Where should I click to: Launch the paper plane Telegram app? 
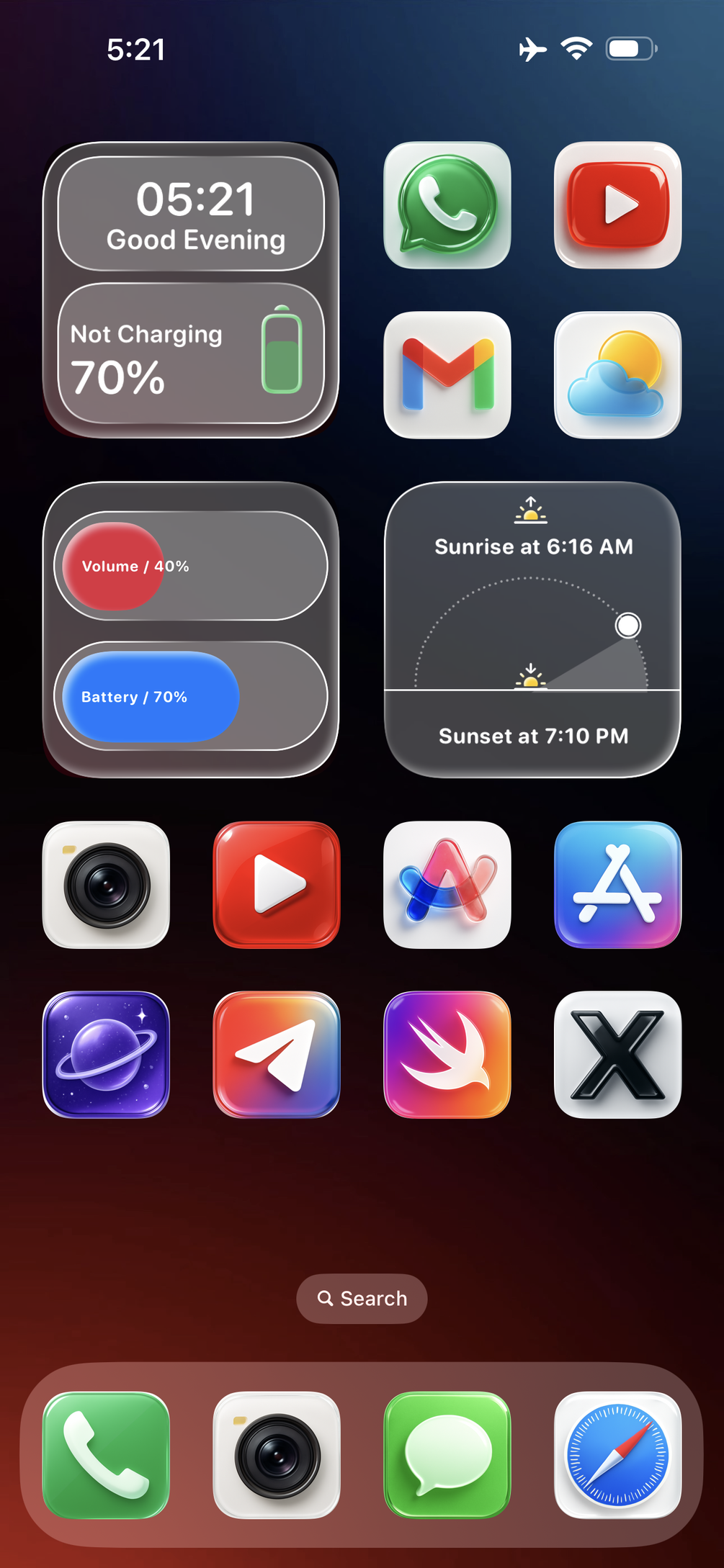277,1055
